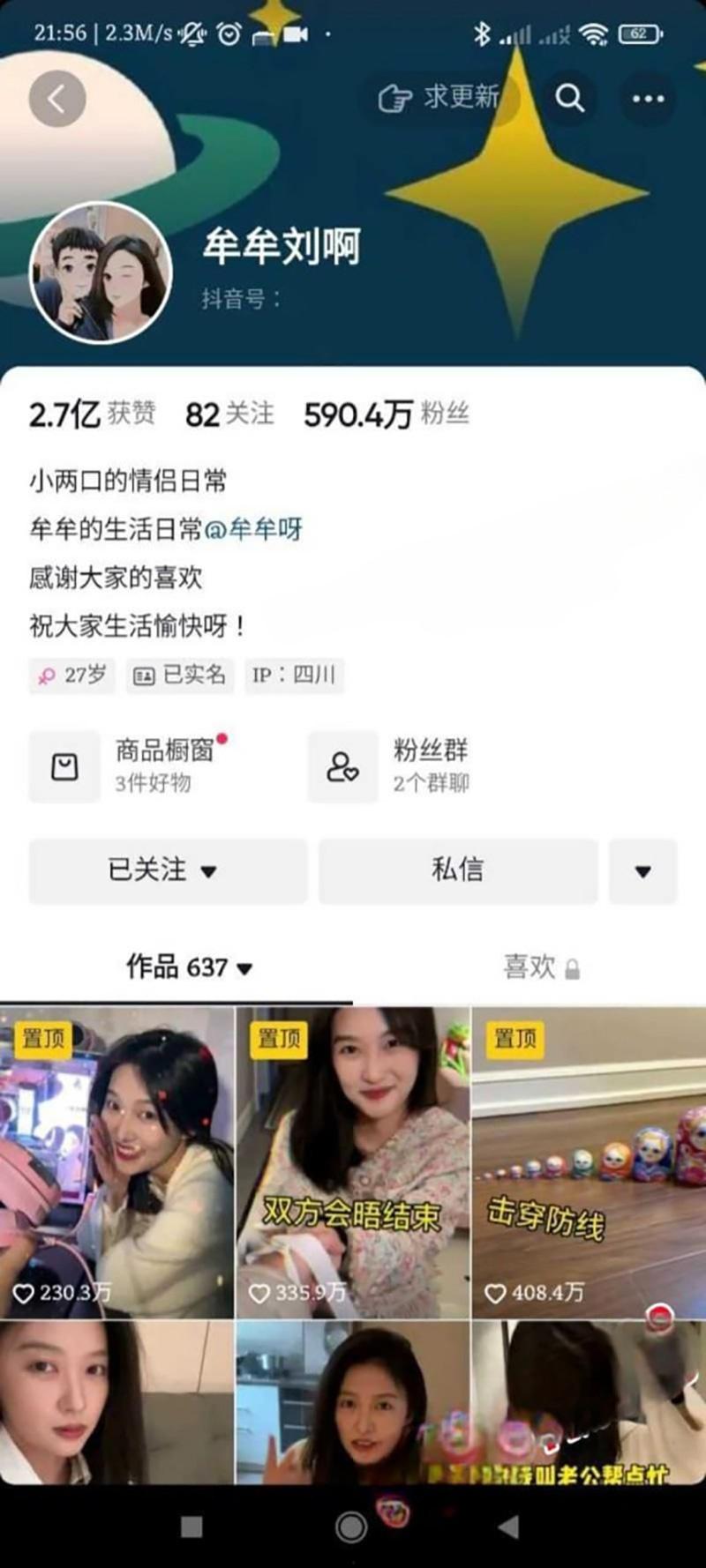Open the pinned video labeled 击穿防线
Screen dimensions: 706x1568
585,1164
